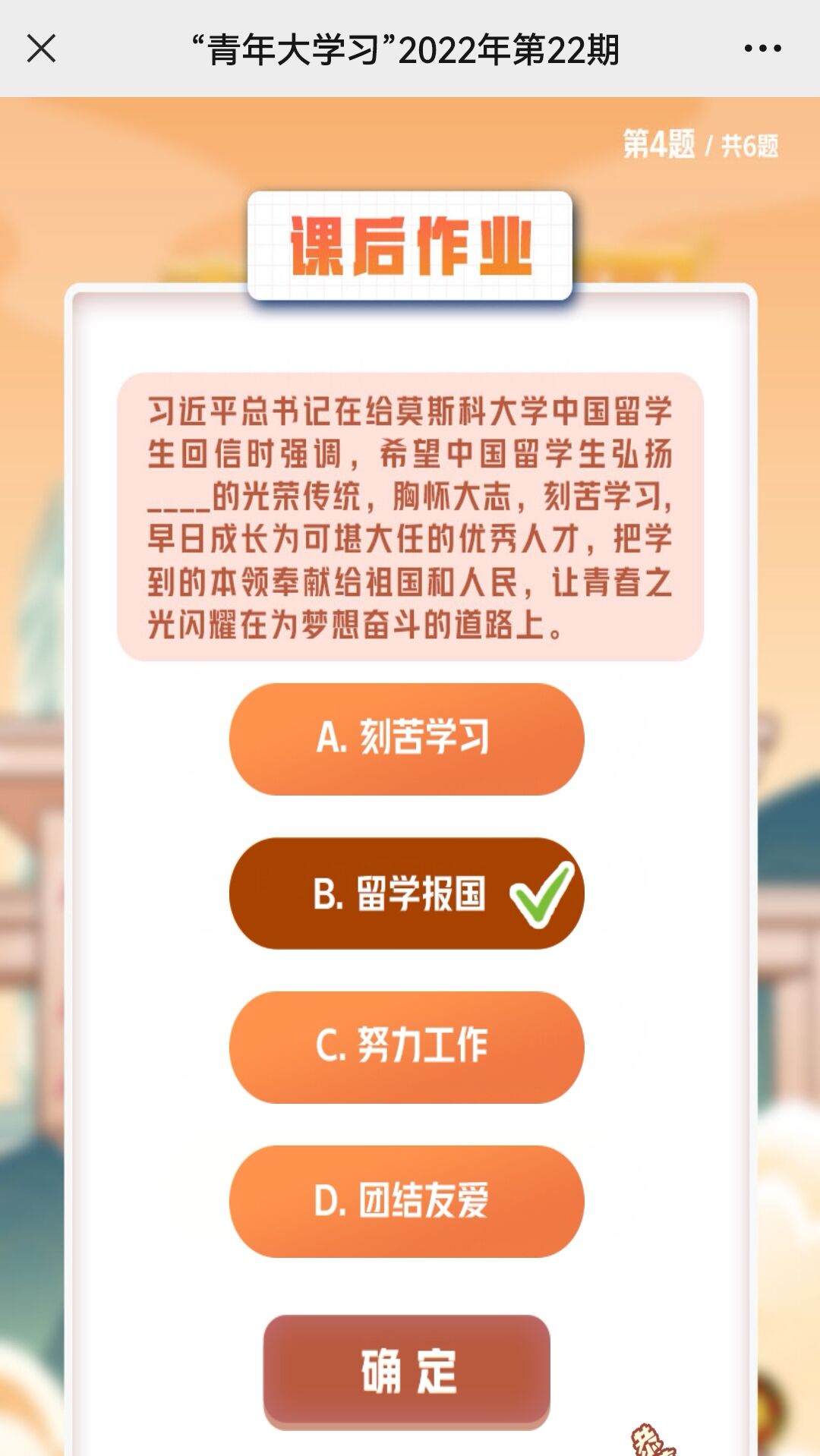This screenshot has height=1456, width=820.
Task: Close the 青年大学习 page
Action: click(41, 49)
